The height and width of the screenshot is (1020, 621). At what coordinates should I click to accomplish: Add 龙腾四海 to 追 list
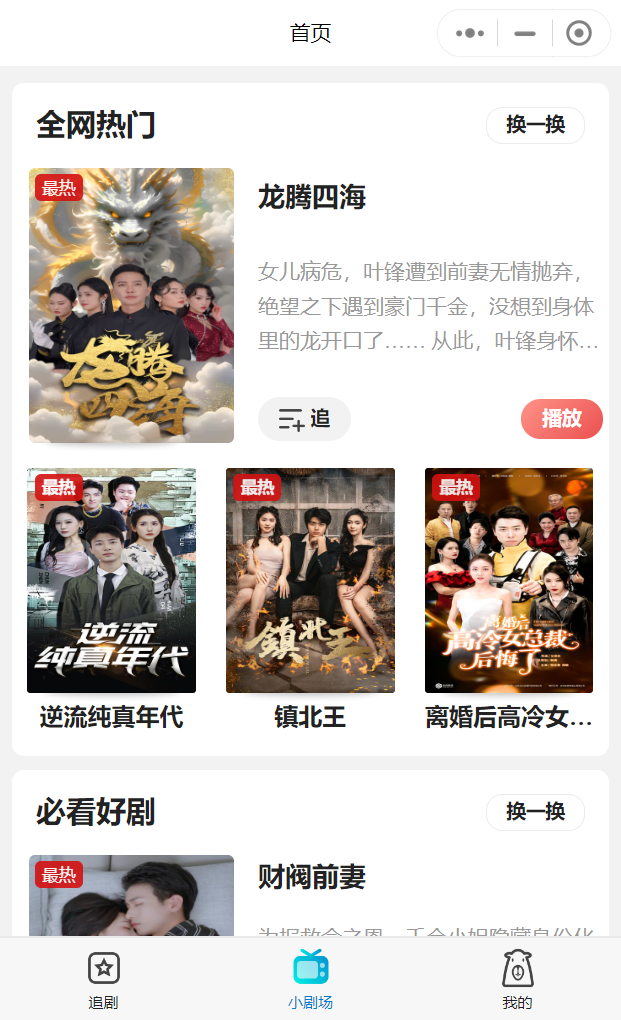pyautogui.click(x=304, y=419)
